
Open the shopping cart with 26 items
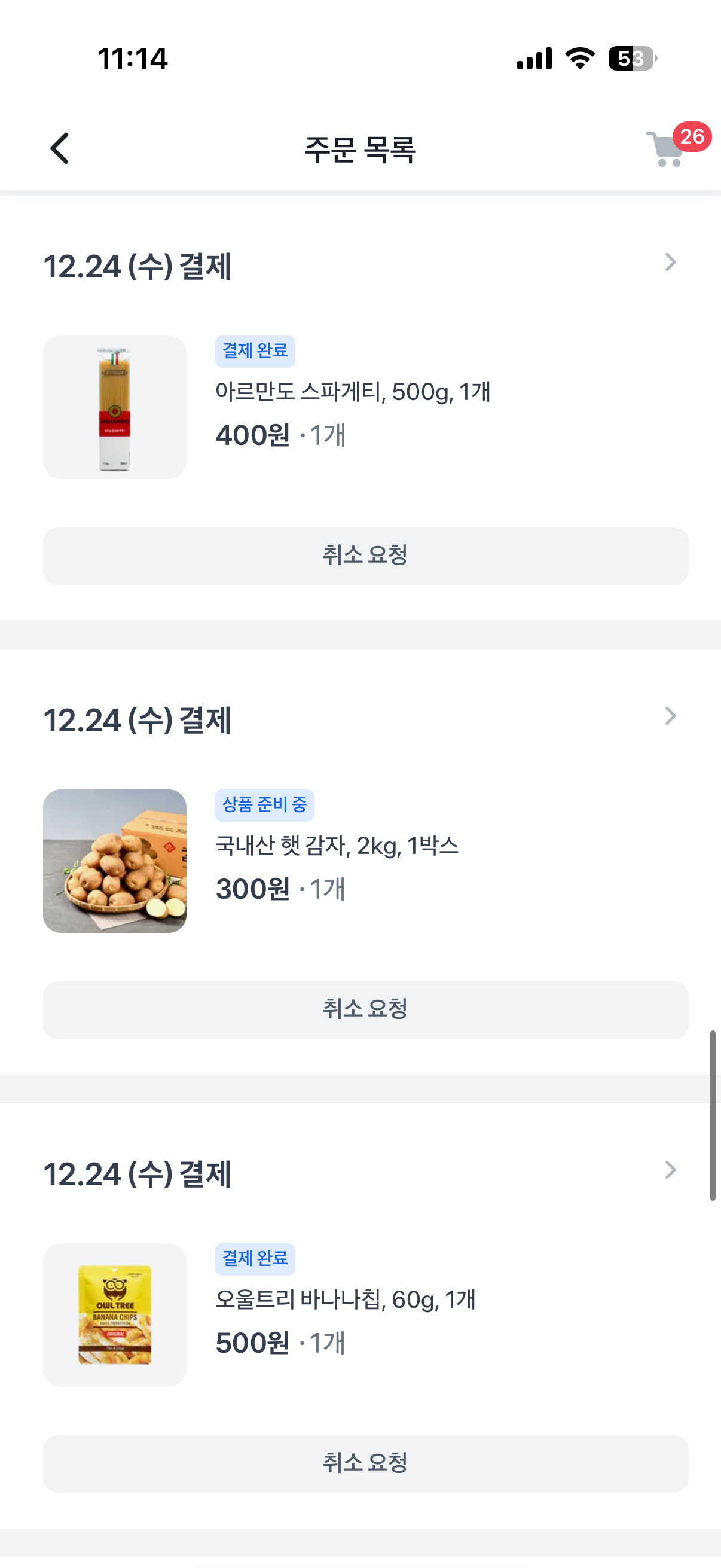click(x=667, y=148)
